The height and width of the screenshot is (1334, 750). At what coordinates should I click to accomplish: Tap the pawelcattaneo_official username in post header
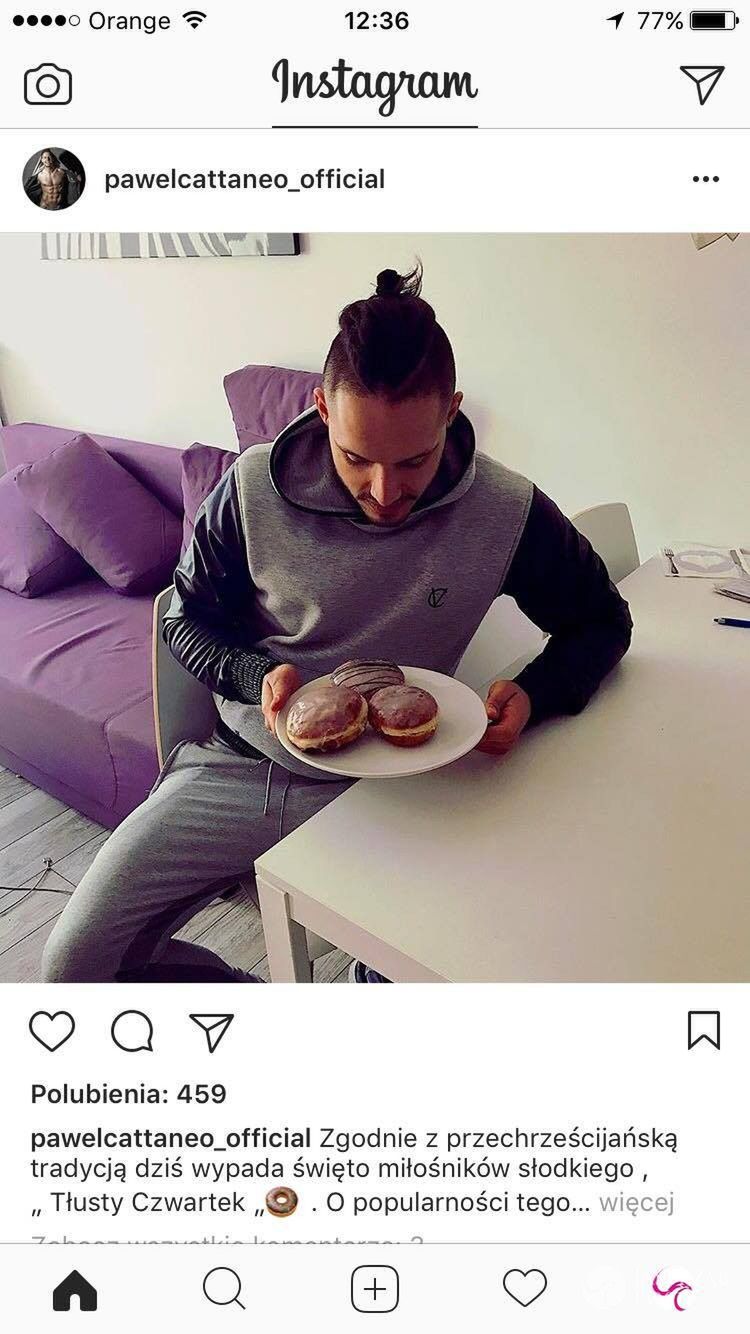[x=244, y=180]
